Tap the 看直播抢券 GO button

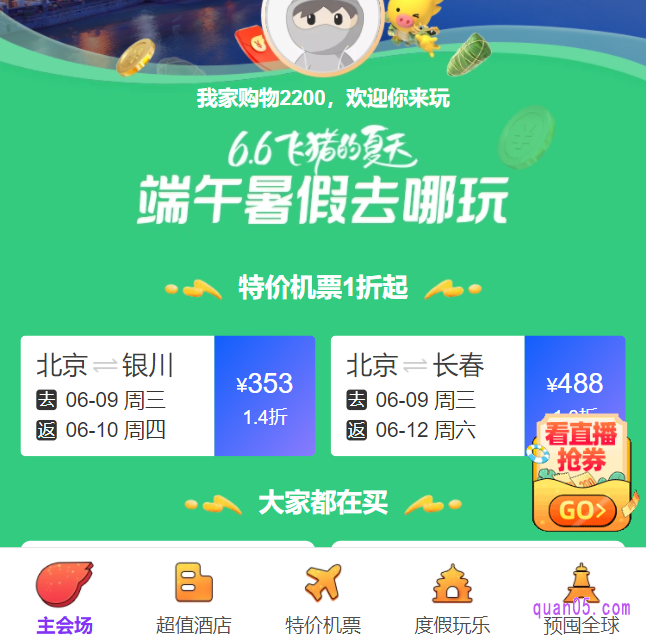tap(582, 510)
